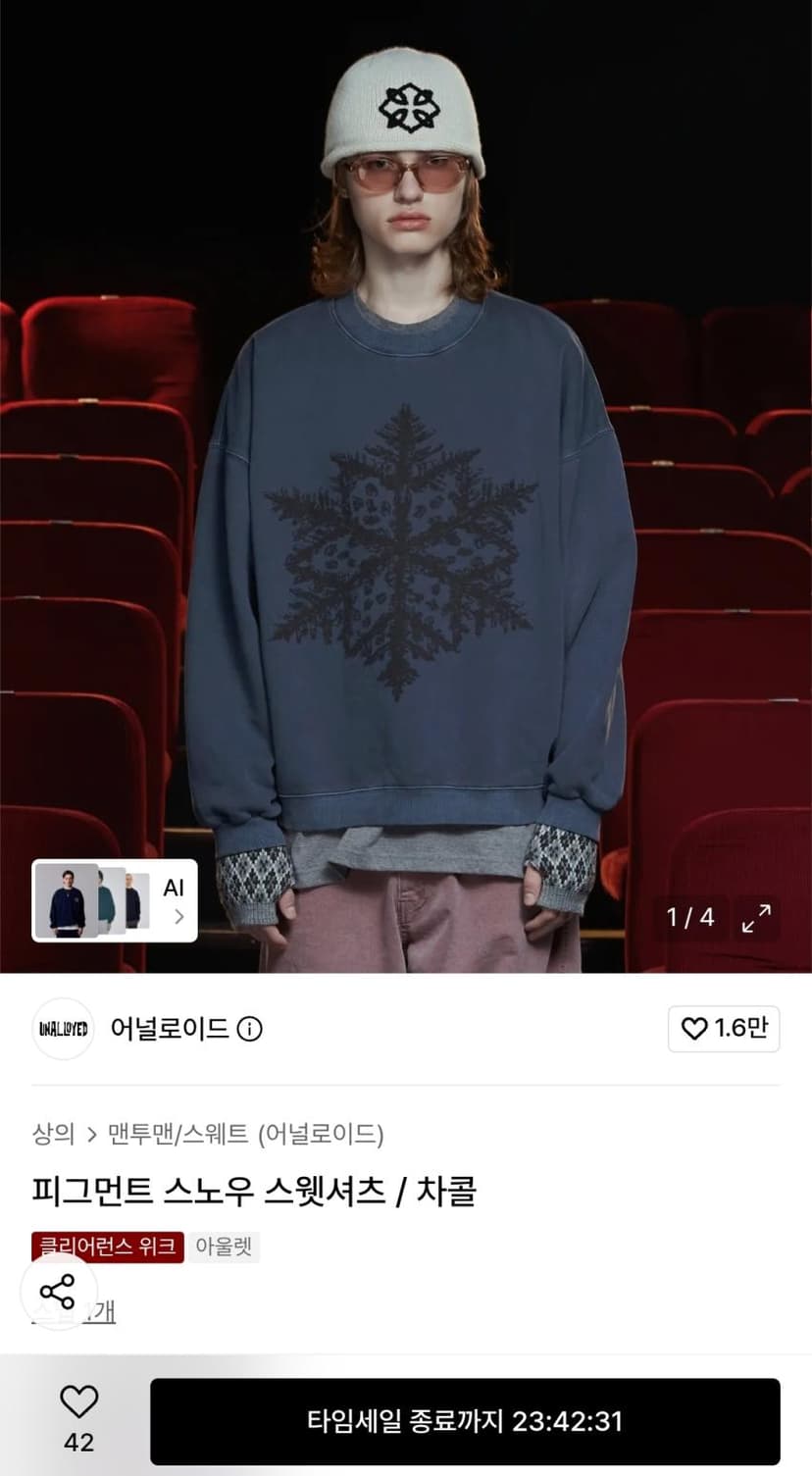Expand the product image to fullscreen
Image resolution: width=812 pixels, height=1476 pixels.
756,918
